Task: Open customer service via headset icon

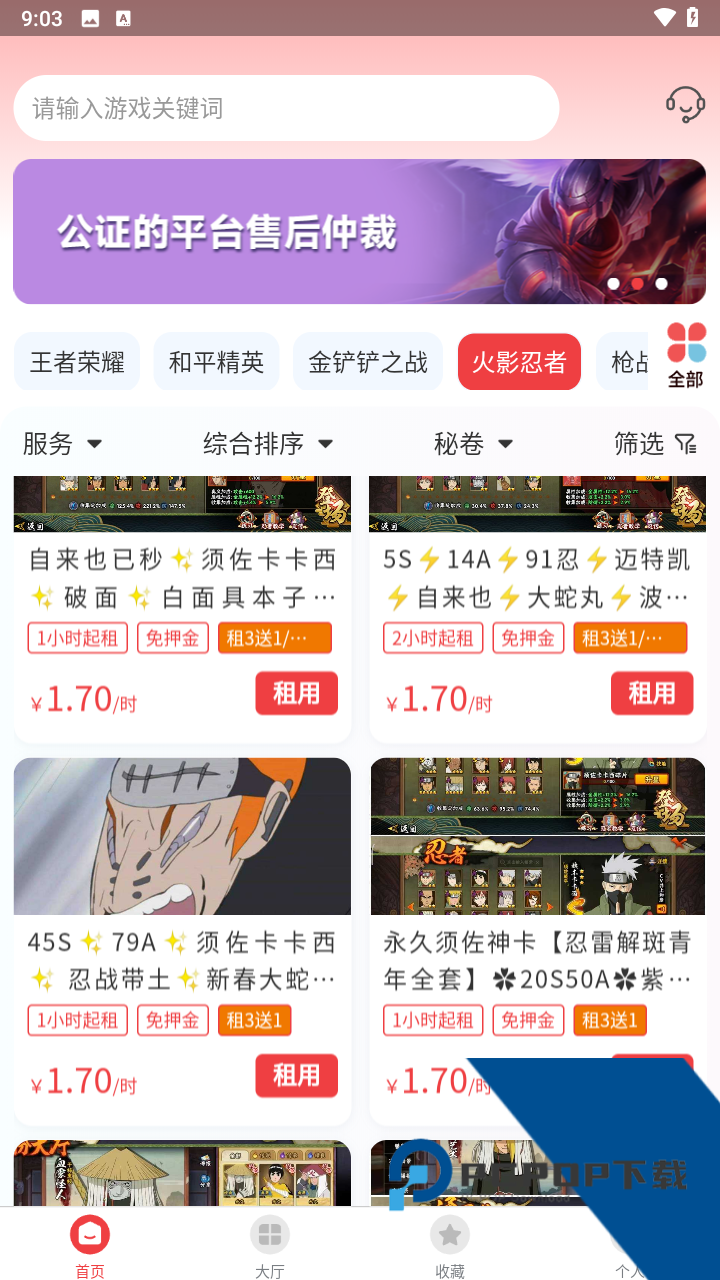Action: 686,103
